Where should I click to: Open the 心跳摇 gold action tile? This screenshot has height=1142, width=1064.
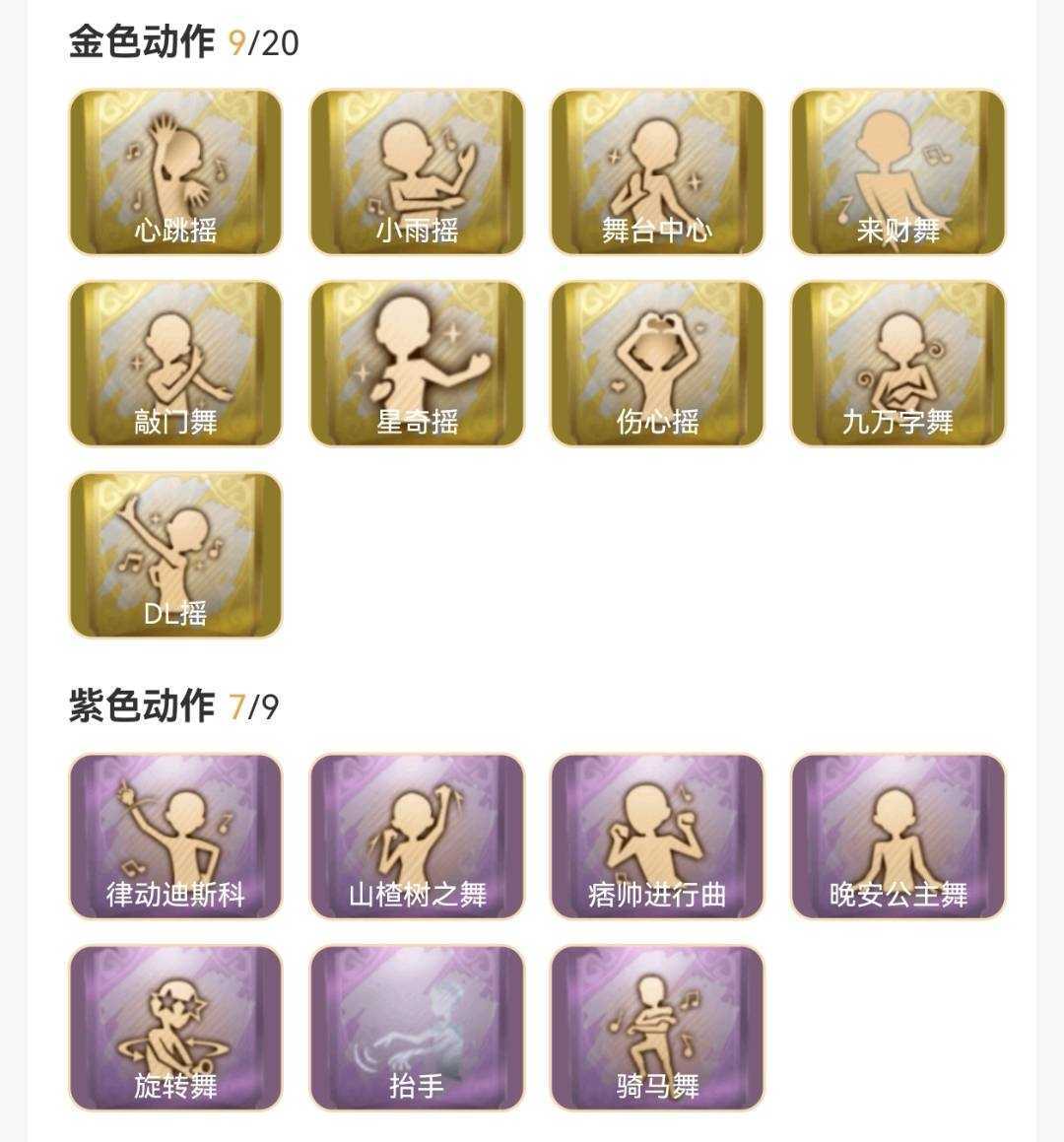[175, 171]
